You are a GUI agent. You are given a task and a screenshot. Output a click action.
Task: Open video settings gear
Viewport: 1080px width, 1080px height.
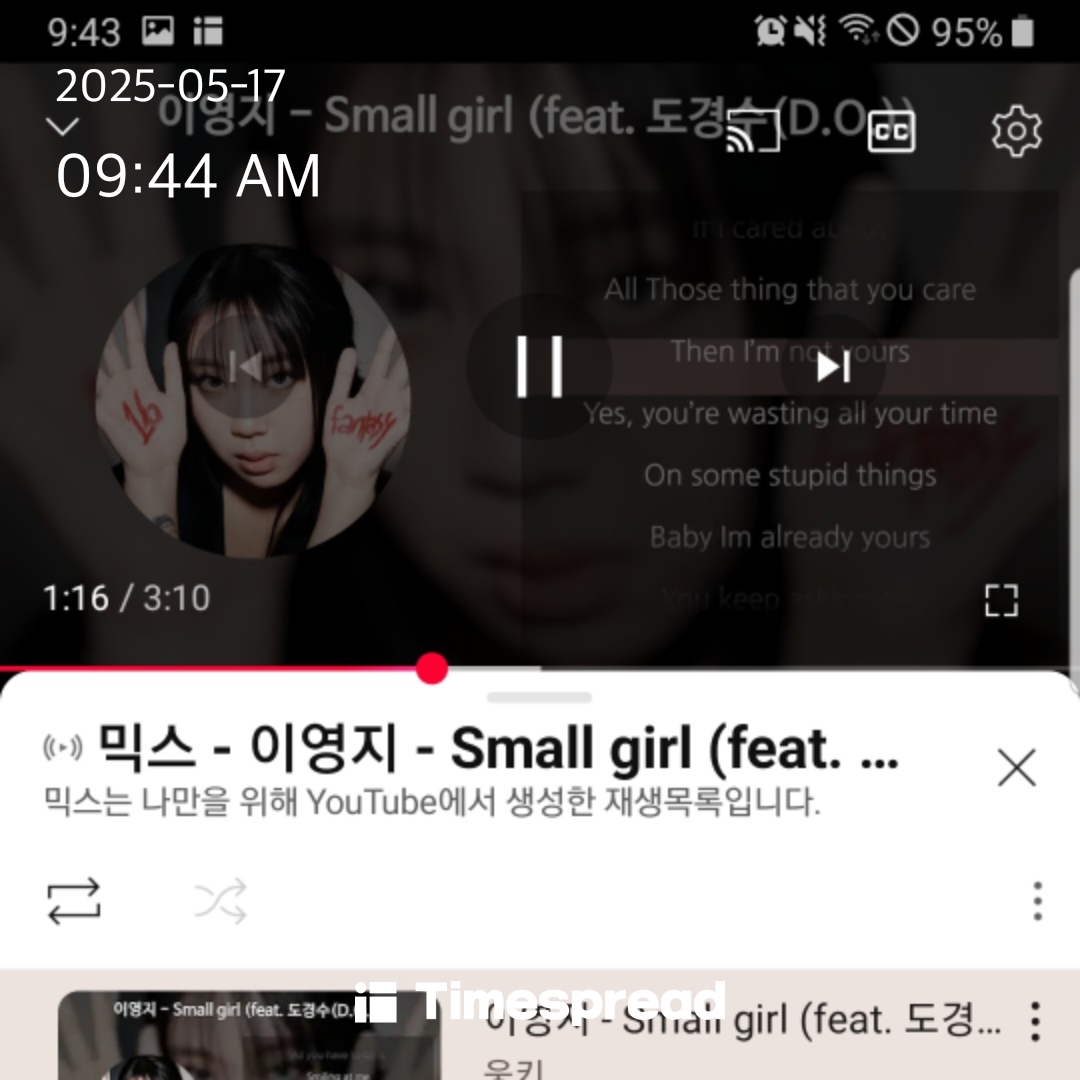pyautogui.click(x=1016, y=131)
